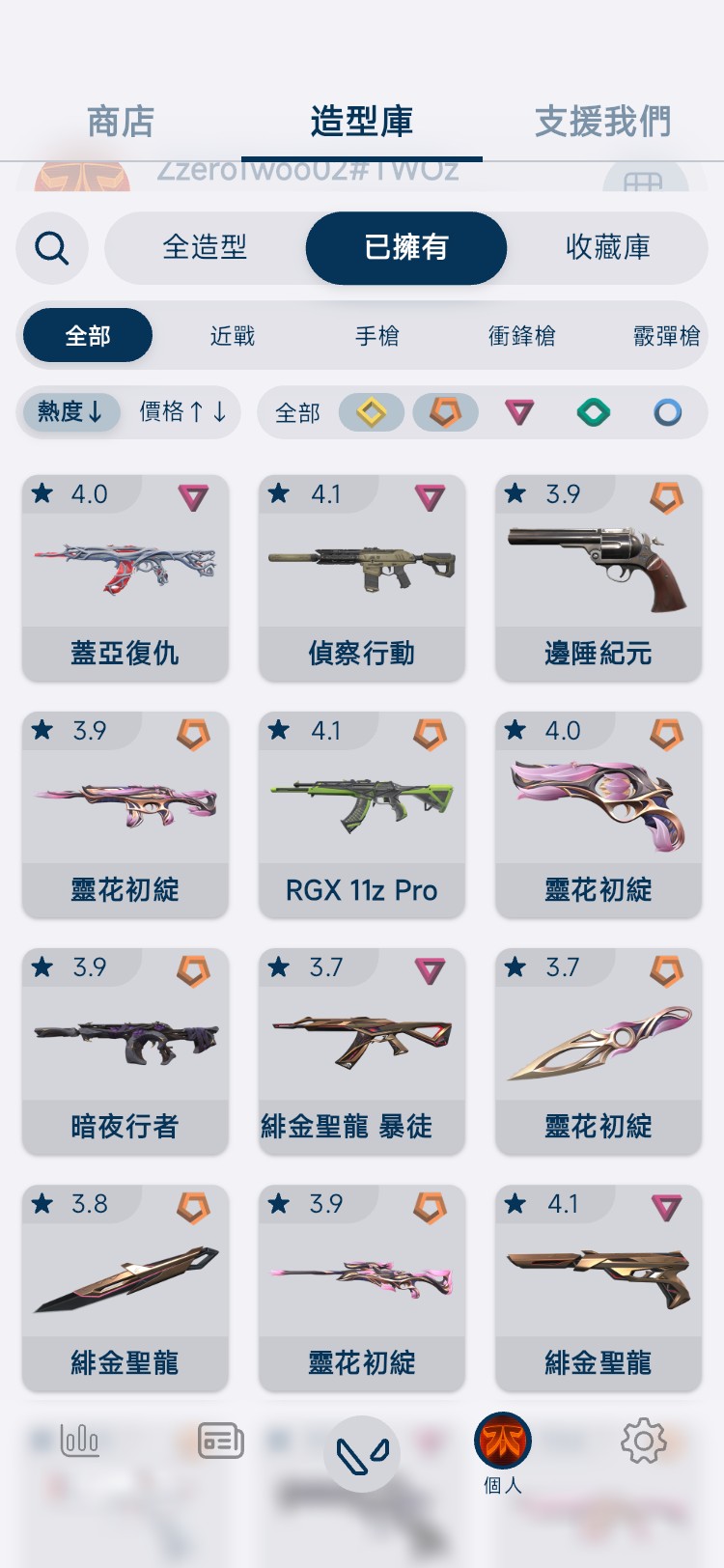Select the 已擁有 filter toggle
The height and width of the screenshot is (1568, 724).
click(x=405, y=248)
